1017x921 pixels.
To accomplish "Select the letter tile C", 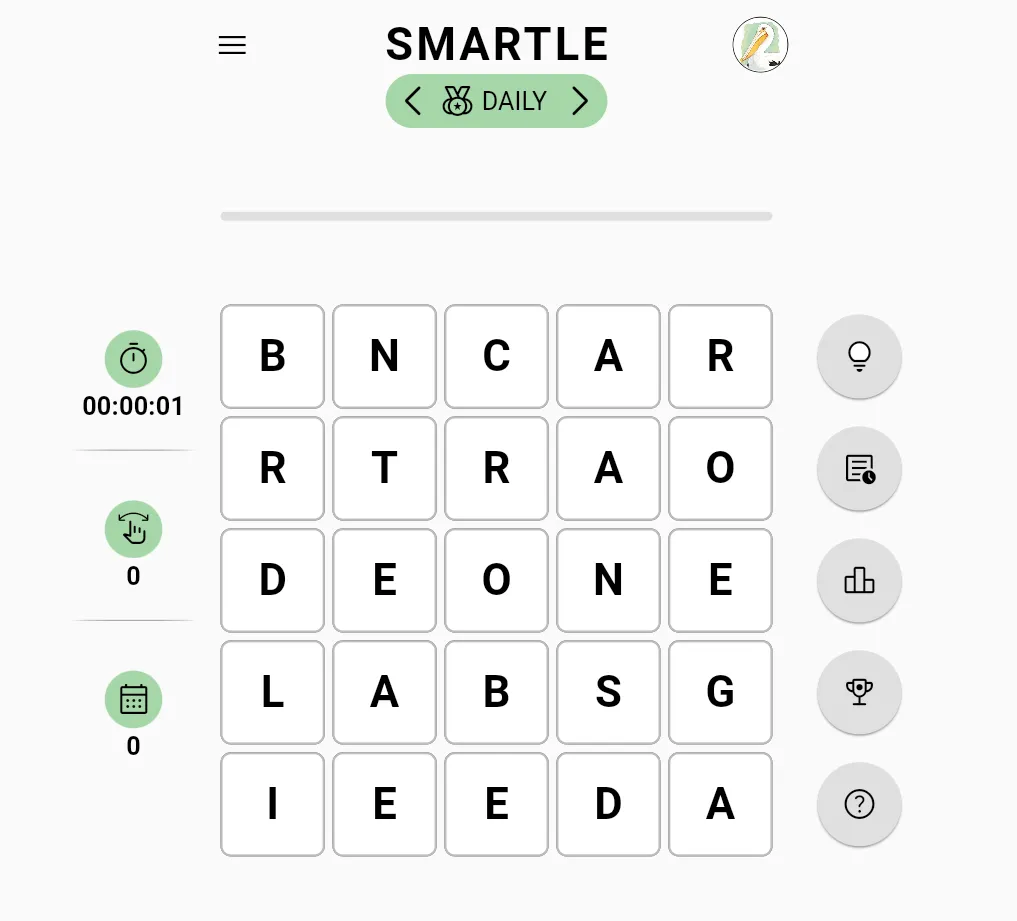I will coord(496,356).
